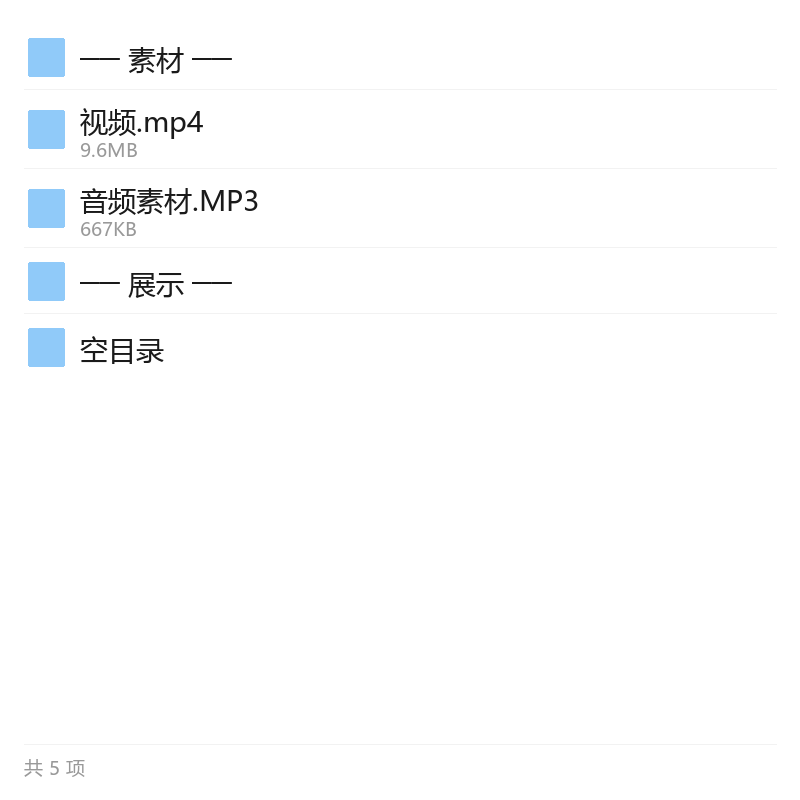This screenshot has width=800, height=800.
Task: Open the file 视频.mp4
Action: (400, 129)
